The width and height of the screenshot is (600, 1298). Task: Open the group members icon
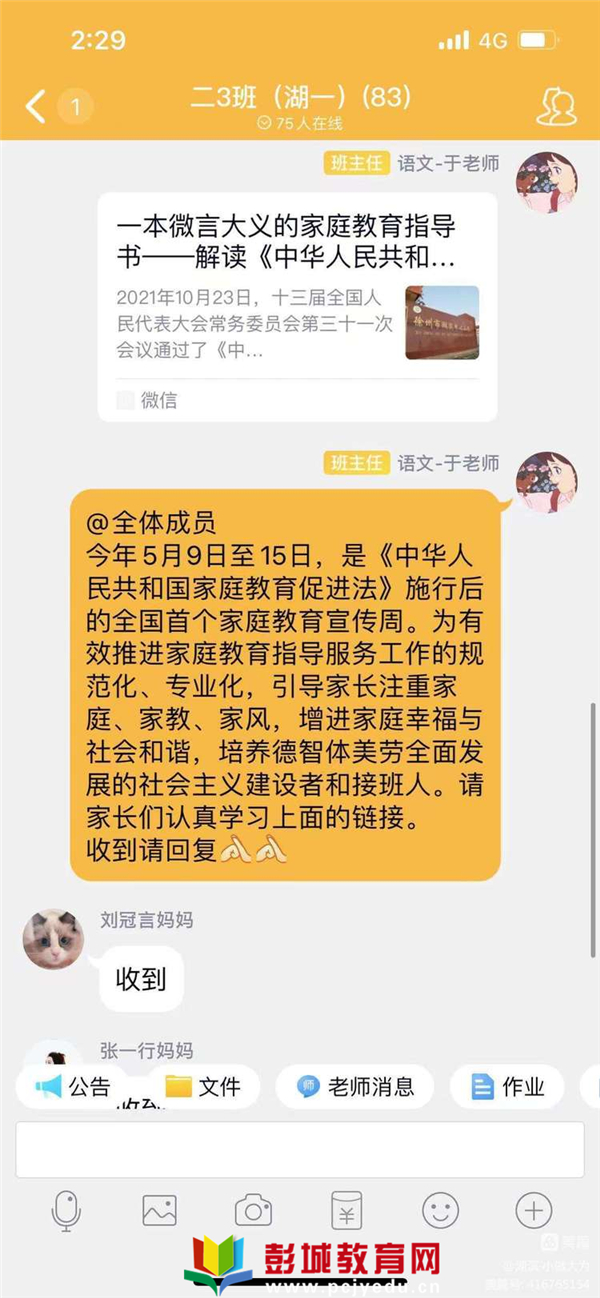(x=556, y=106)
